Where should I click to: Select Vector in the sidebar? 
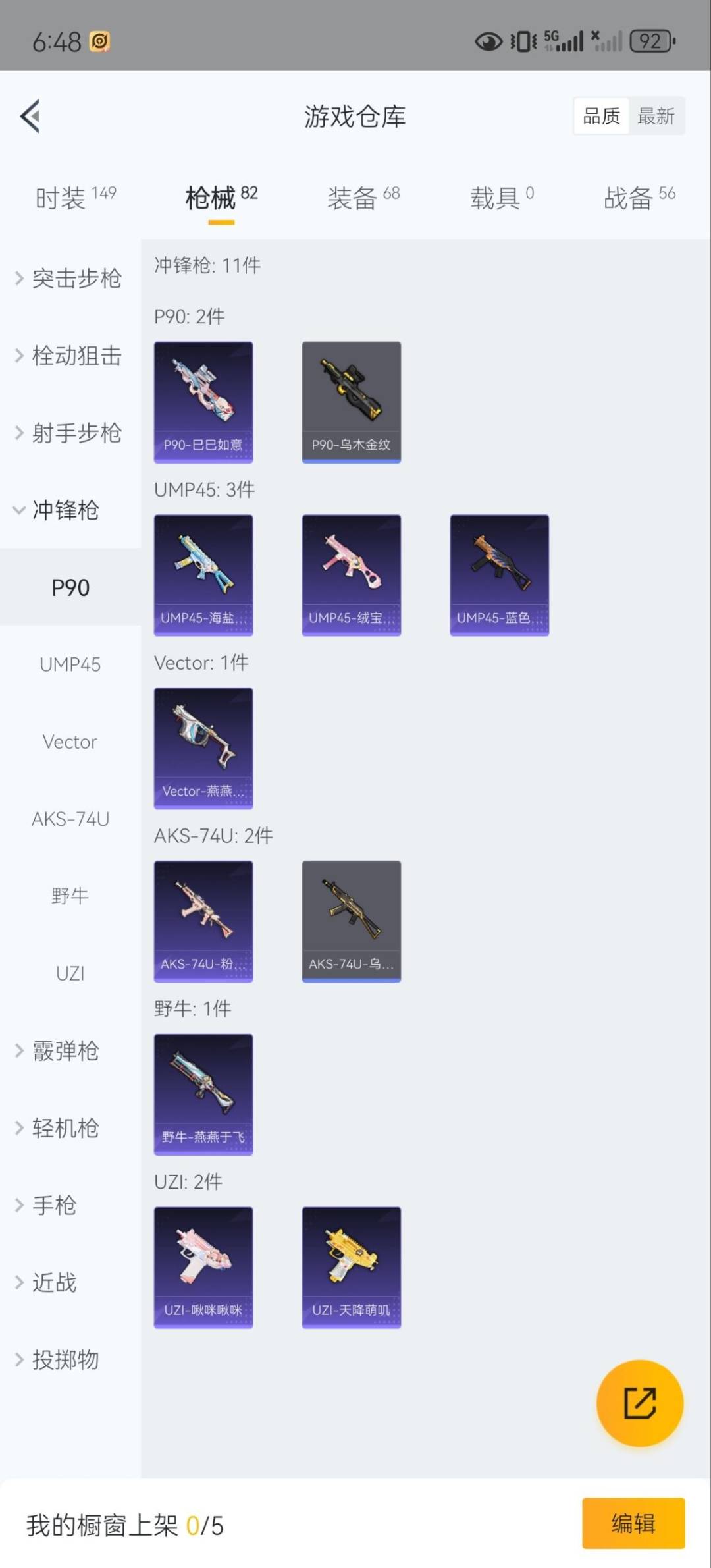(70, 742)
